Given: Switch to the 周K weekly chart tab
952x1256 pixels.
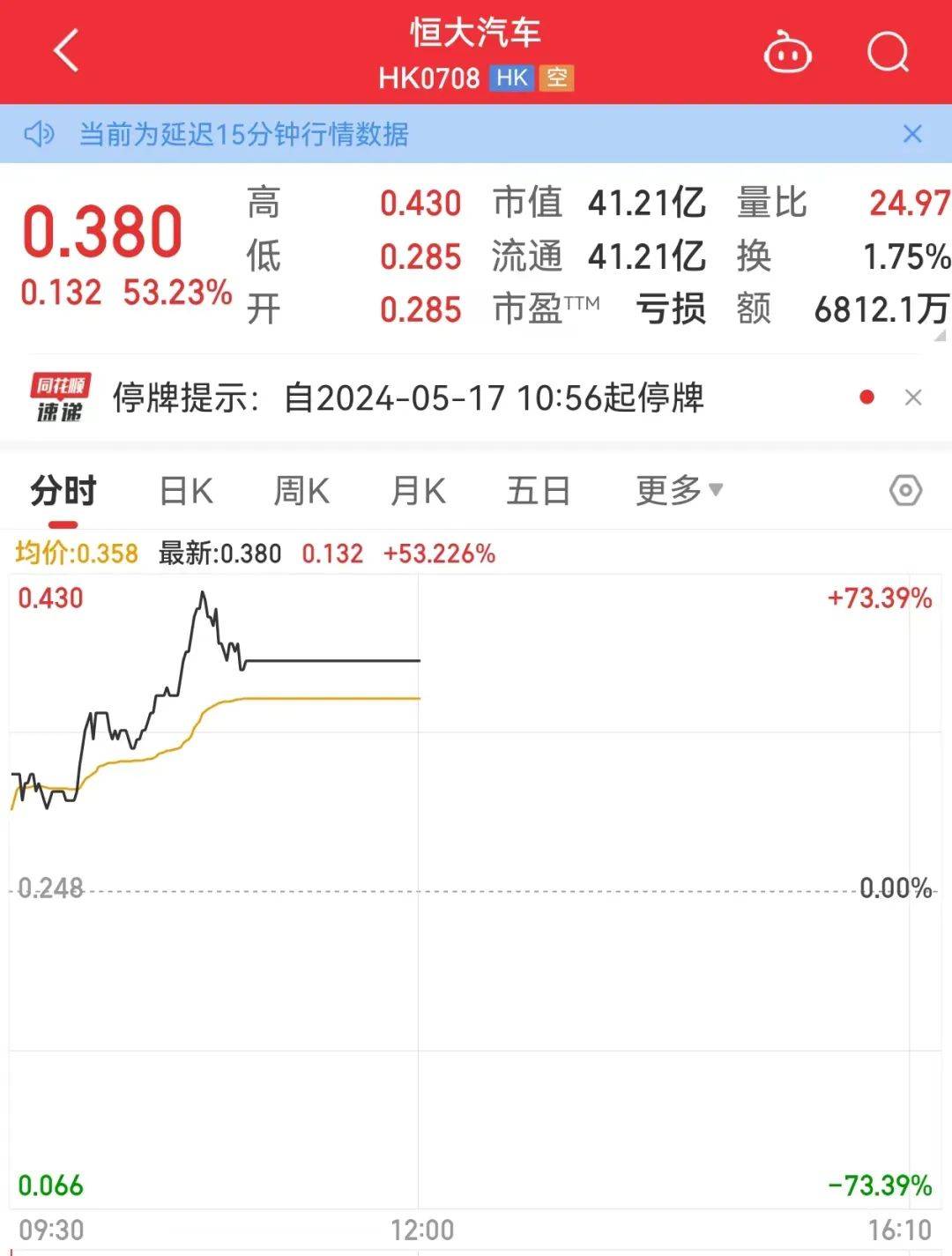Looking at the screenshot, I should pos(301,491).
